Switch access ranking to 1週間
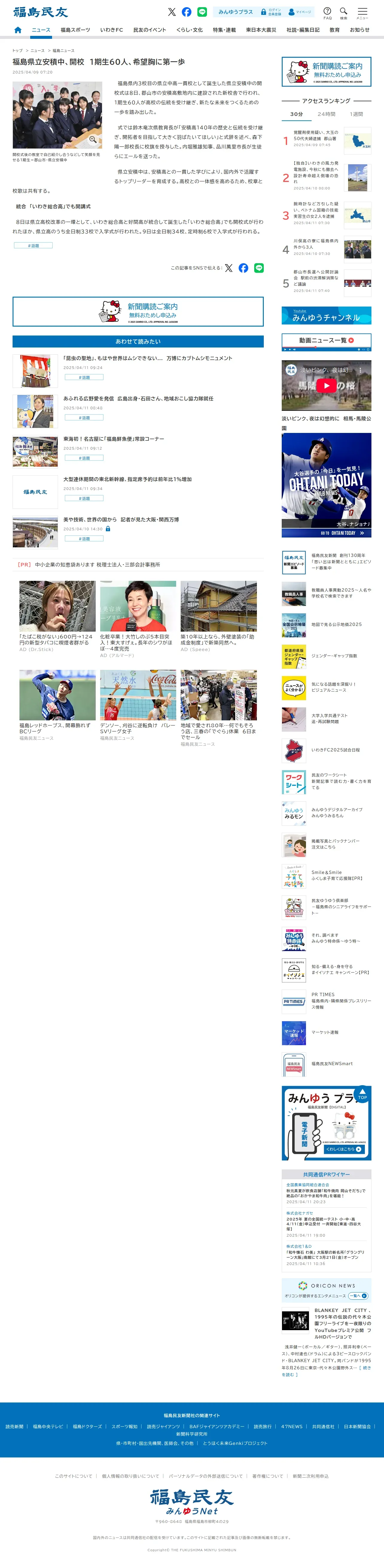 356,114
